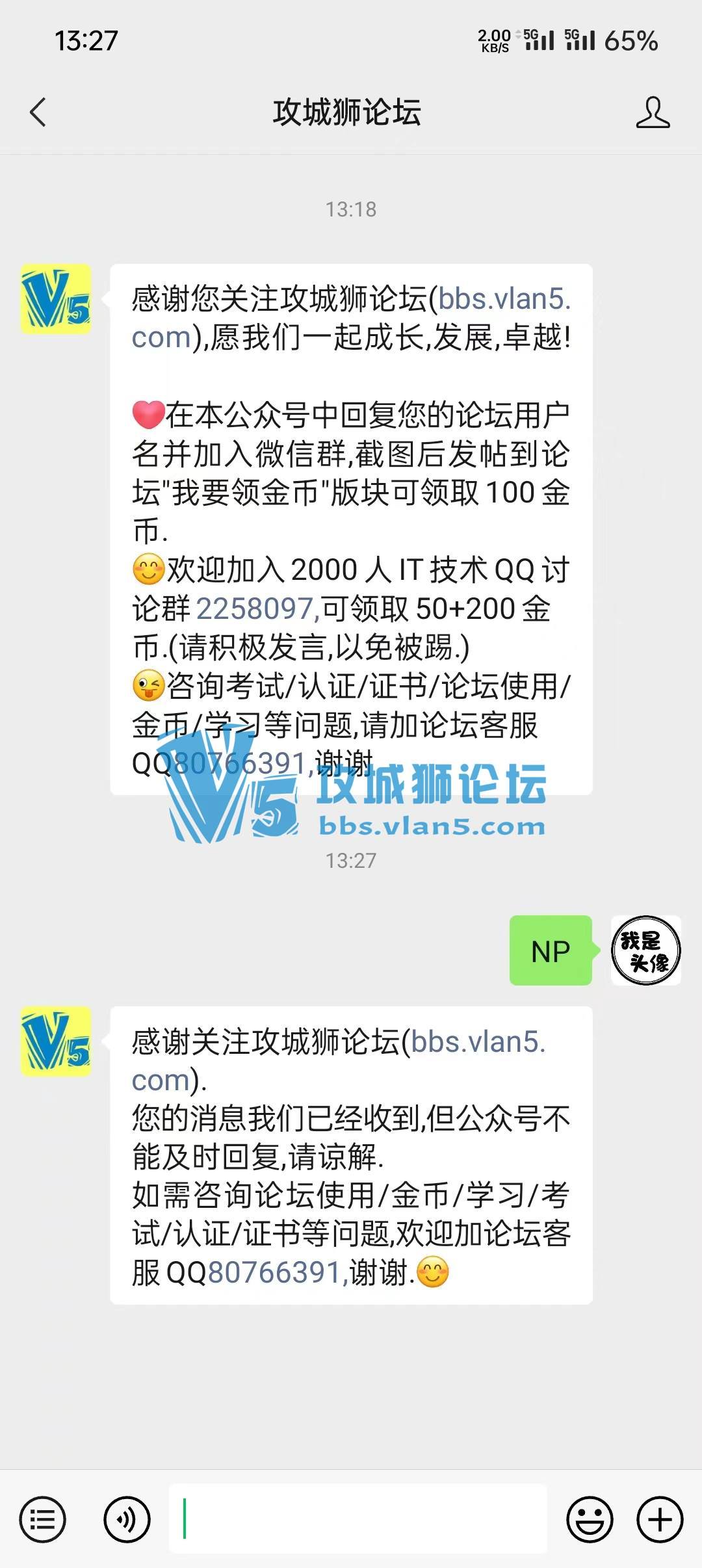
Task: Tap the QQ group number 2258097
Action: pos(255,609)
